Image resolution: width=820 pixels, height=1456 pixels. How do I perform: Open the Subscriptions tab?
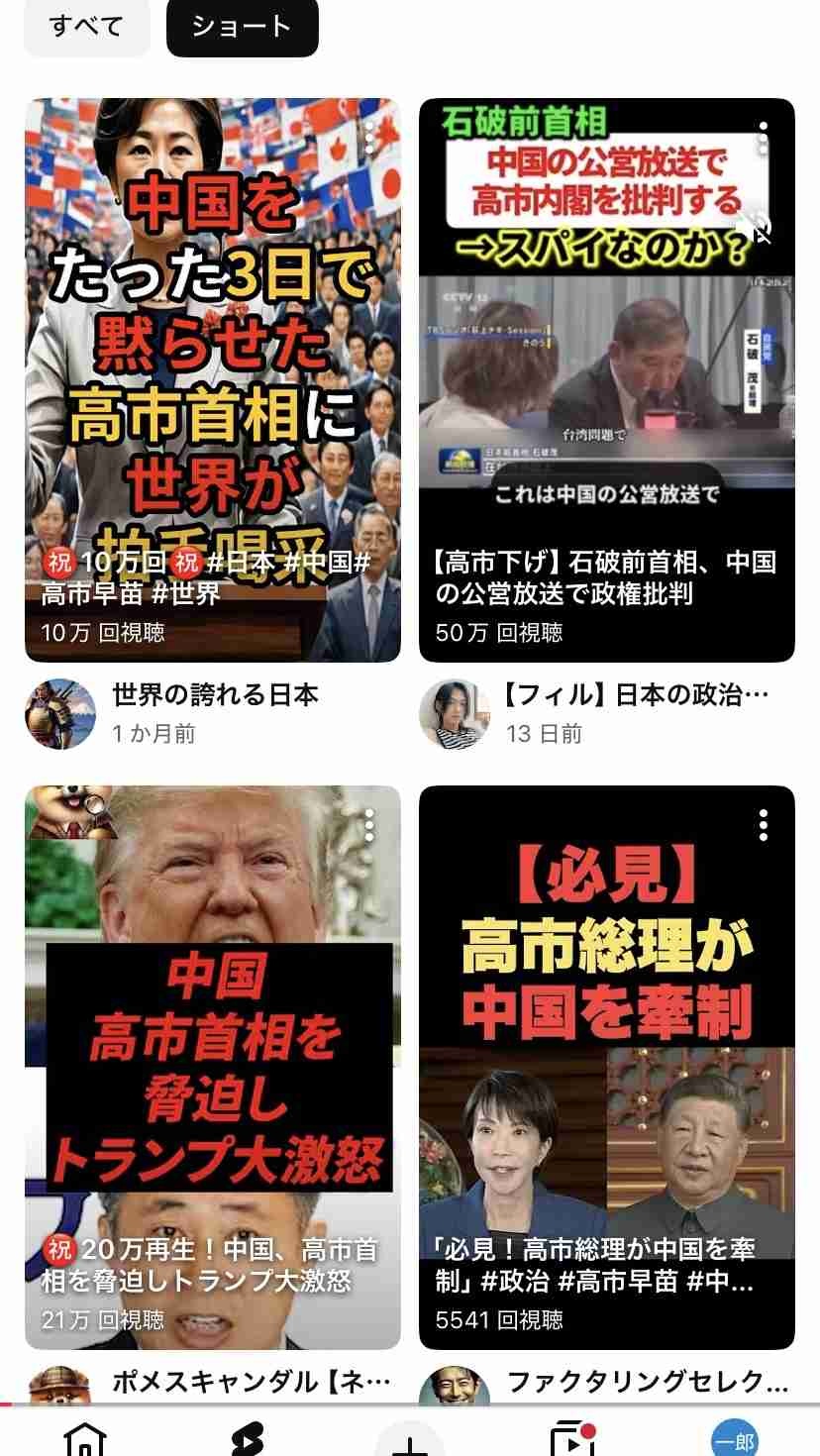(x=571, y=1439)
